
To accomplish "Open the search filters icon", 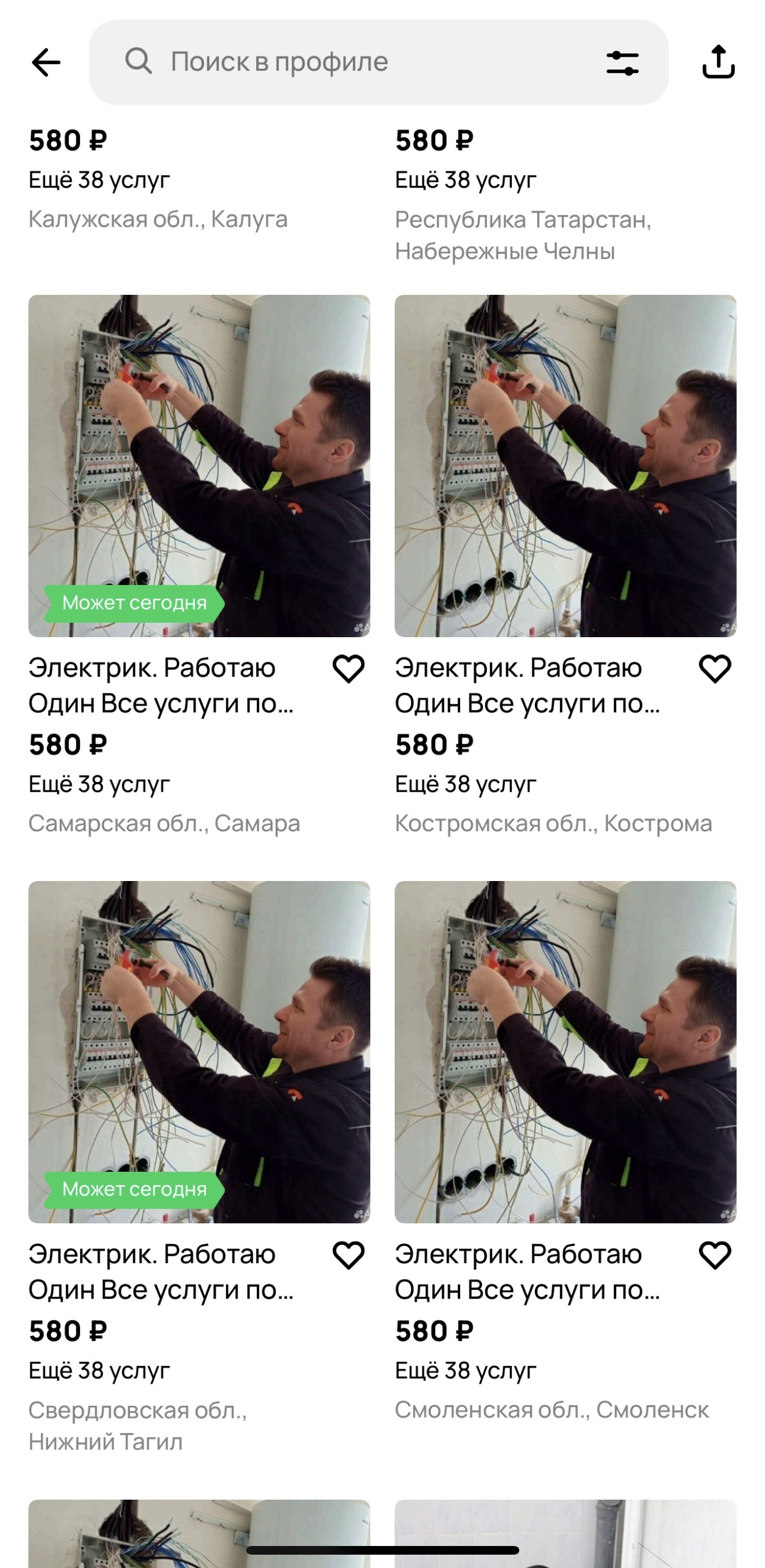I will click(x=622, y=63).
